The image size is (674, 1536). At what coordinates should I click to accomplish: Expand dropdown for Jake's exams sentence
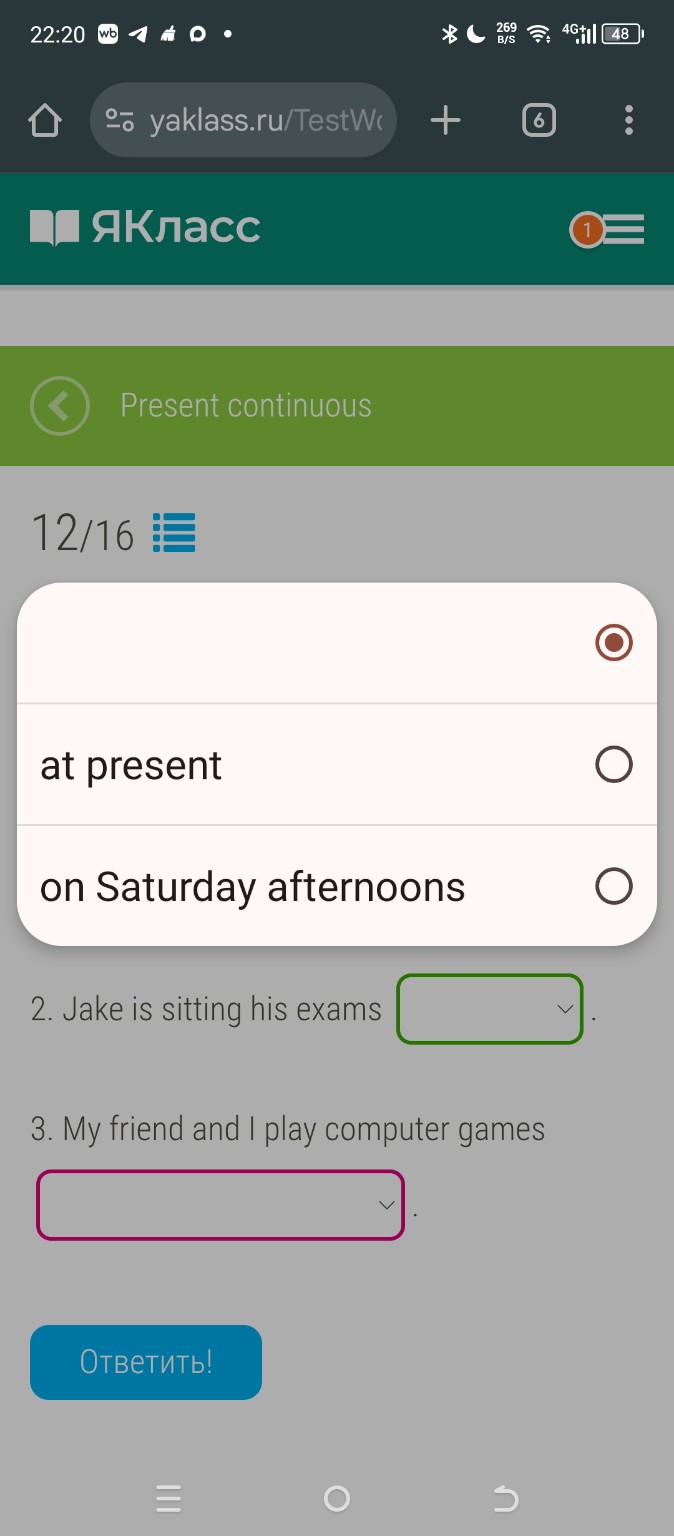pos(490,1009)
